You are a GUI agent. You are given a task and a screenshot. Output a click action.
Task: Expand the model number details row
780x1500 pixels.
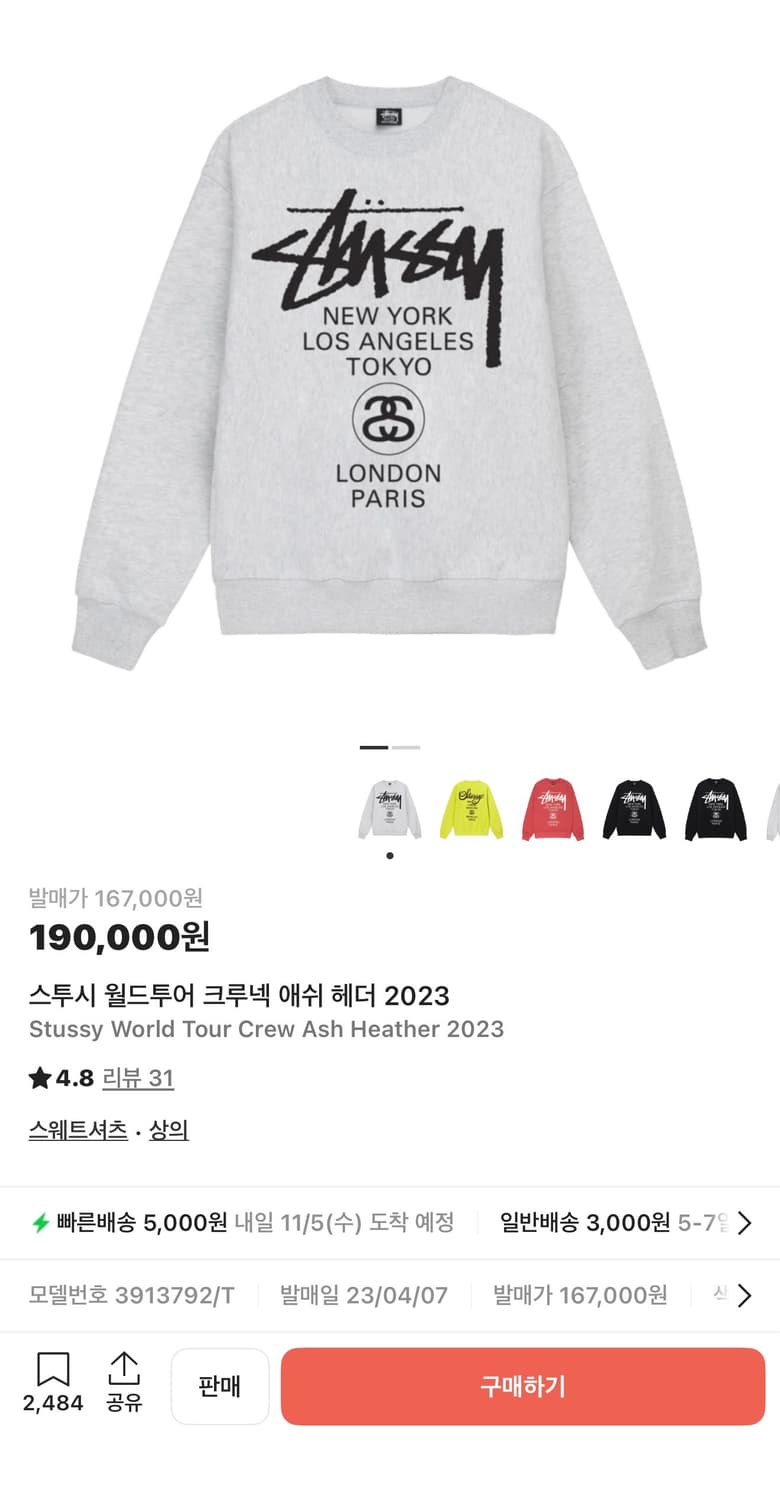[x=748, y=1295]
